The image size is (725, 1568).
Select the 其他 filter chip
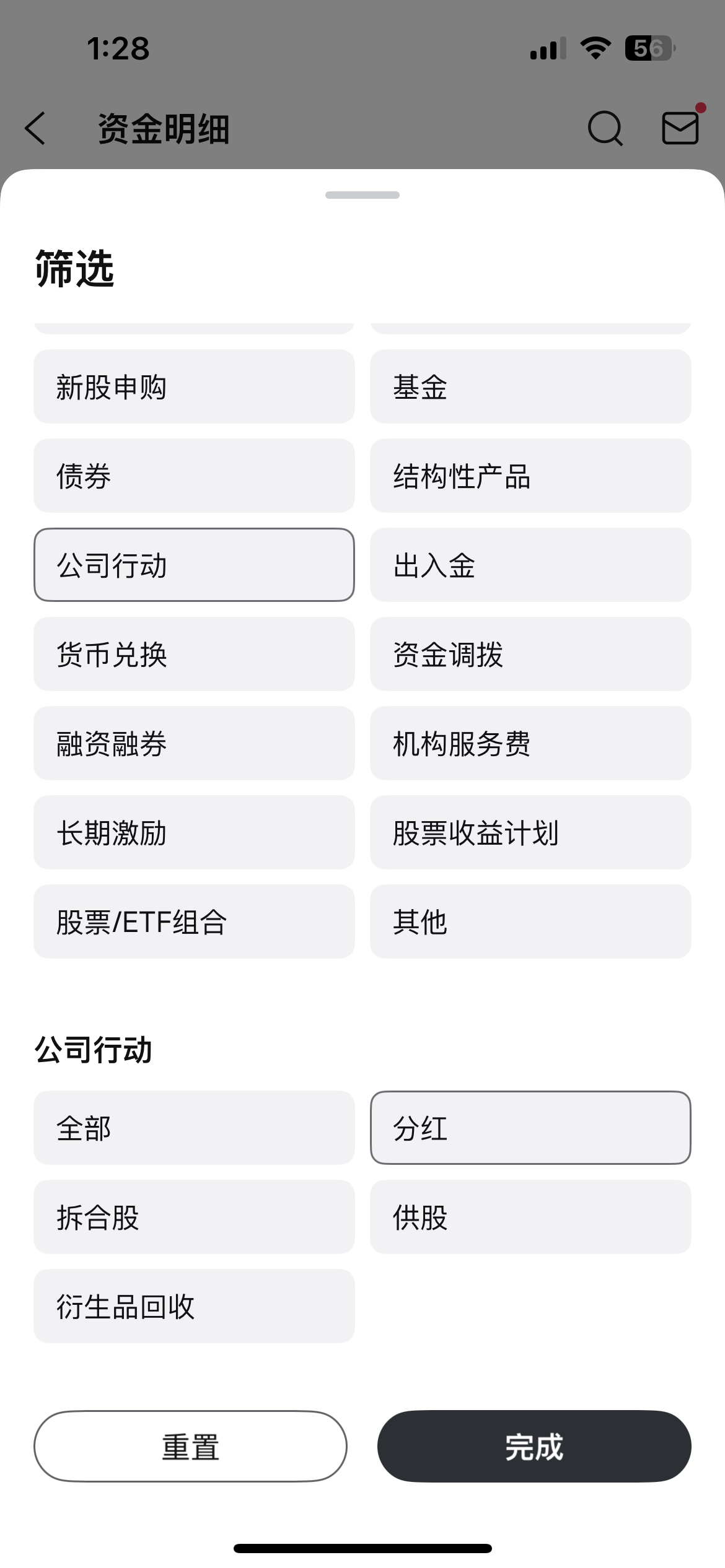(530, 921)
